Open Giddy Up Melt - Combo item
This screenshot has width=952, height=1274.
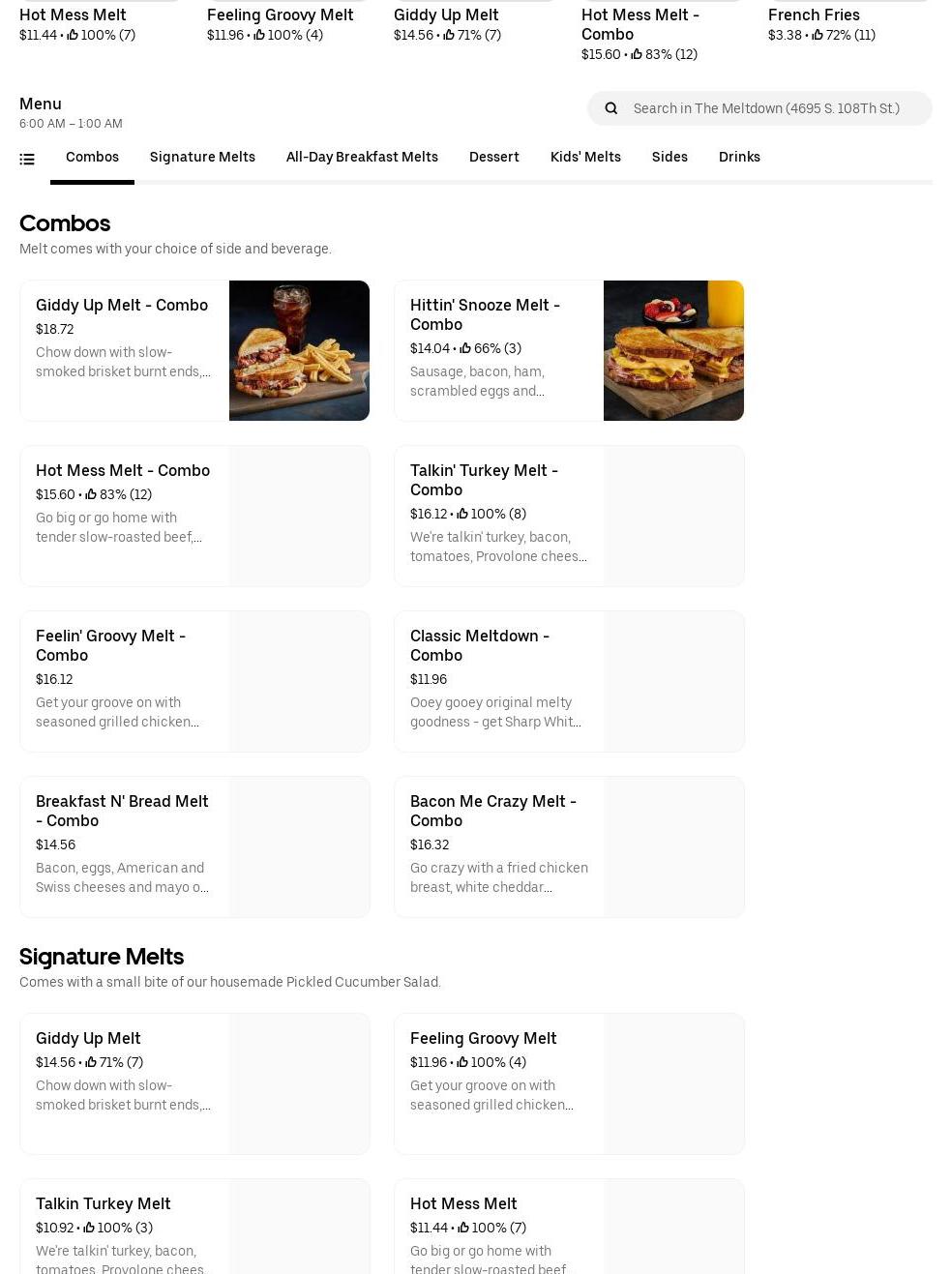coord(194,350)
